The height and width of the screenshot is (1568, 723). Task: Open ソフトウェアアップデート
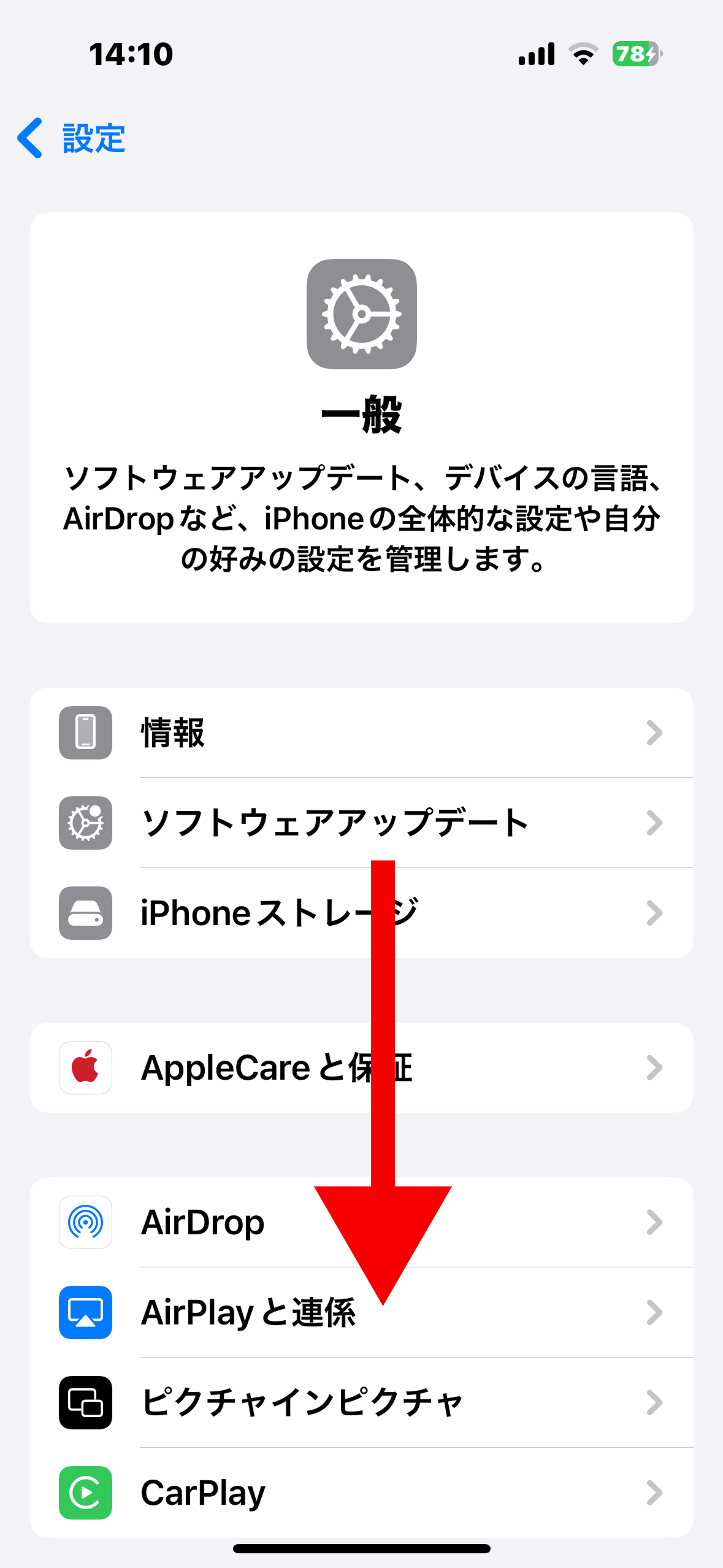361,823
